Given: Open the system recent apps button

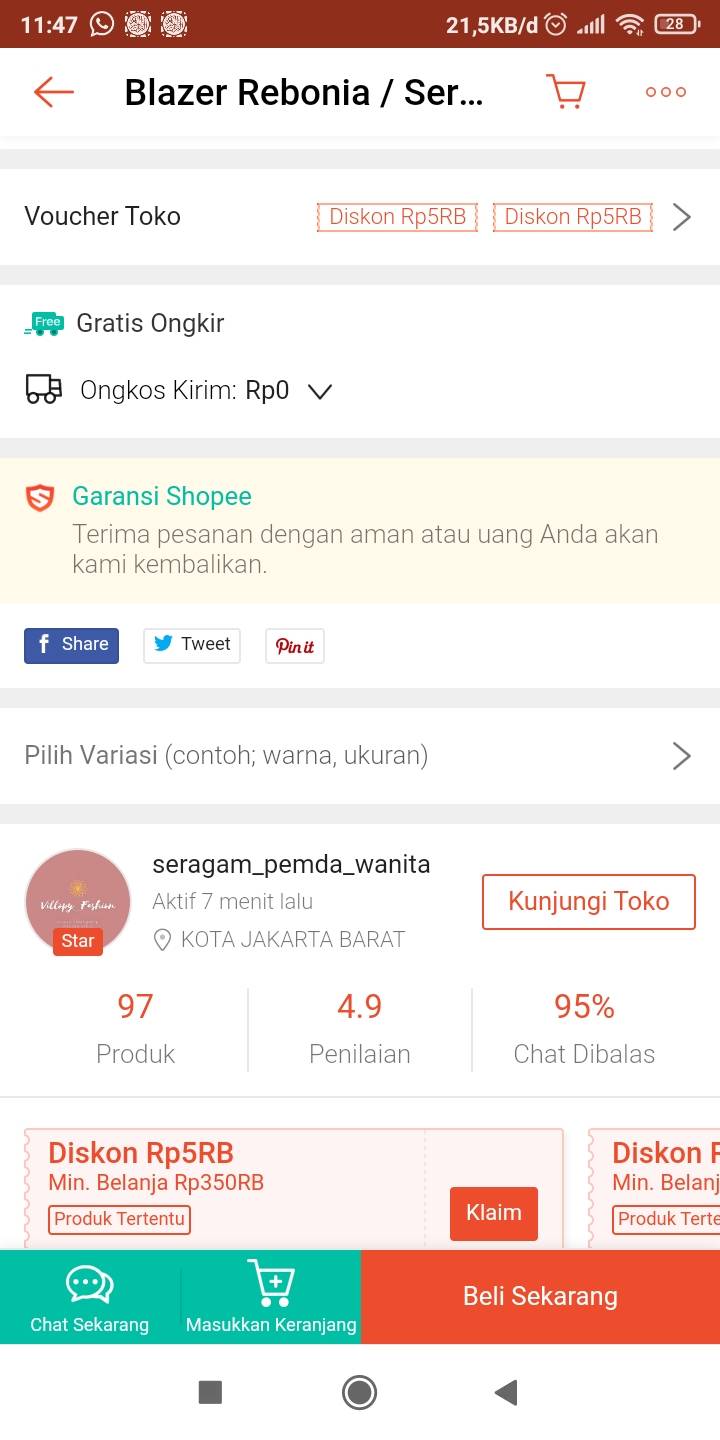Looking at the screenshot, I should pyautogui.click(x=210, y=1392).
